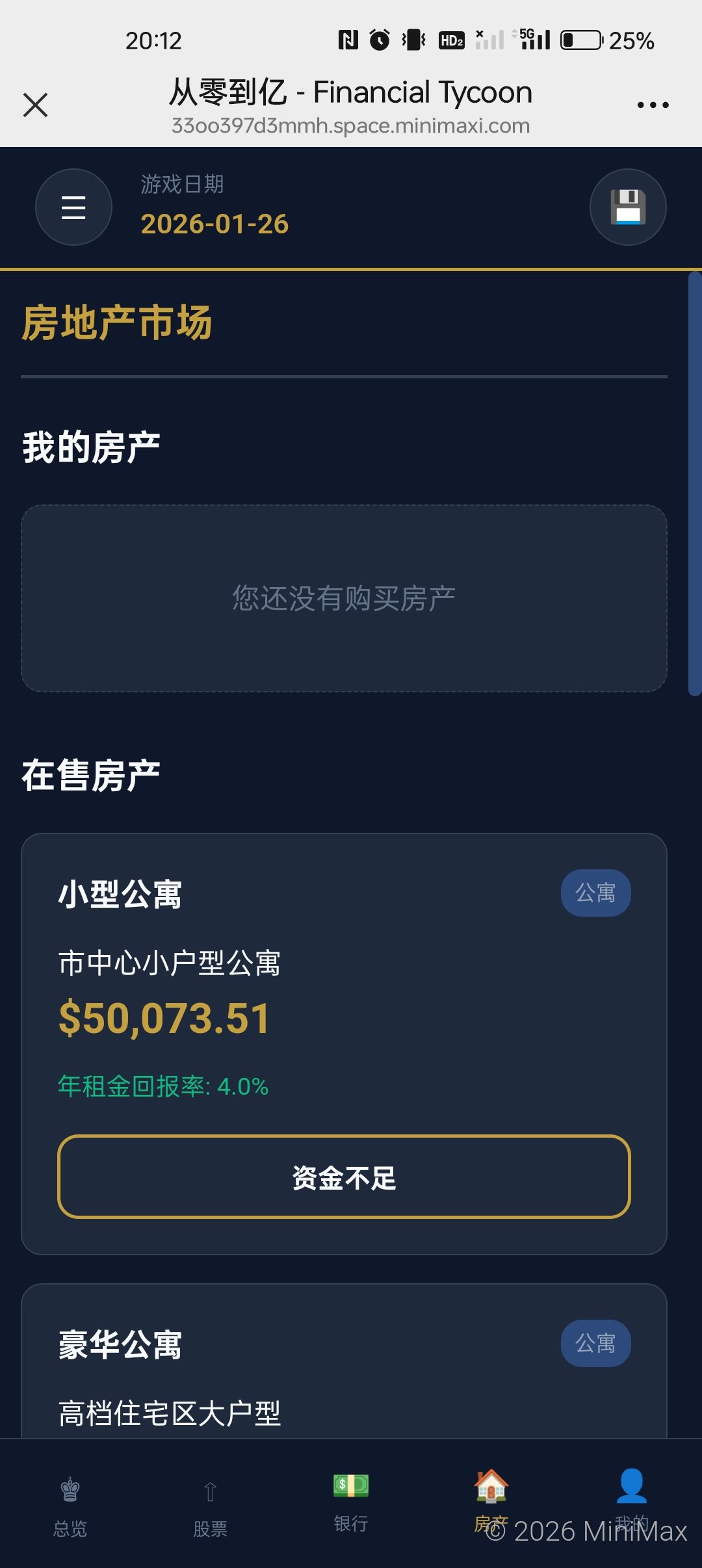Tap the 资金不足 button on 小型公寓
The width and height of the screenshot is (702, 1568).
click(344, 1178)
